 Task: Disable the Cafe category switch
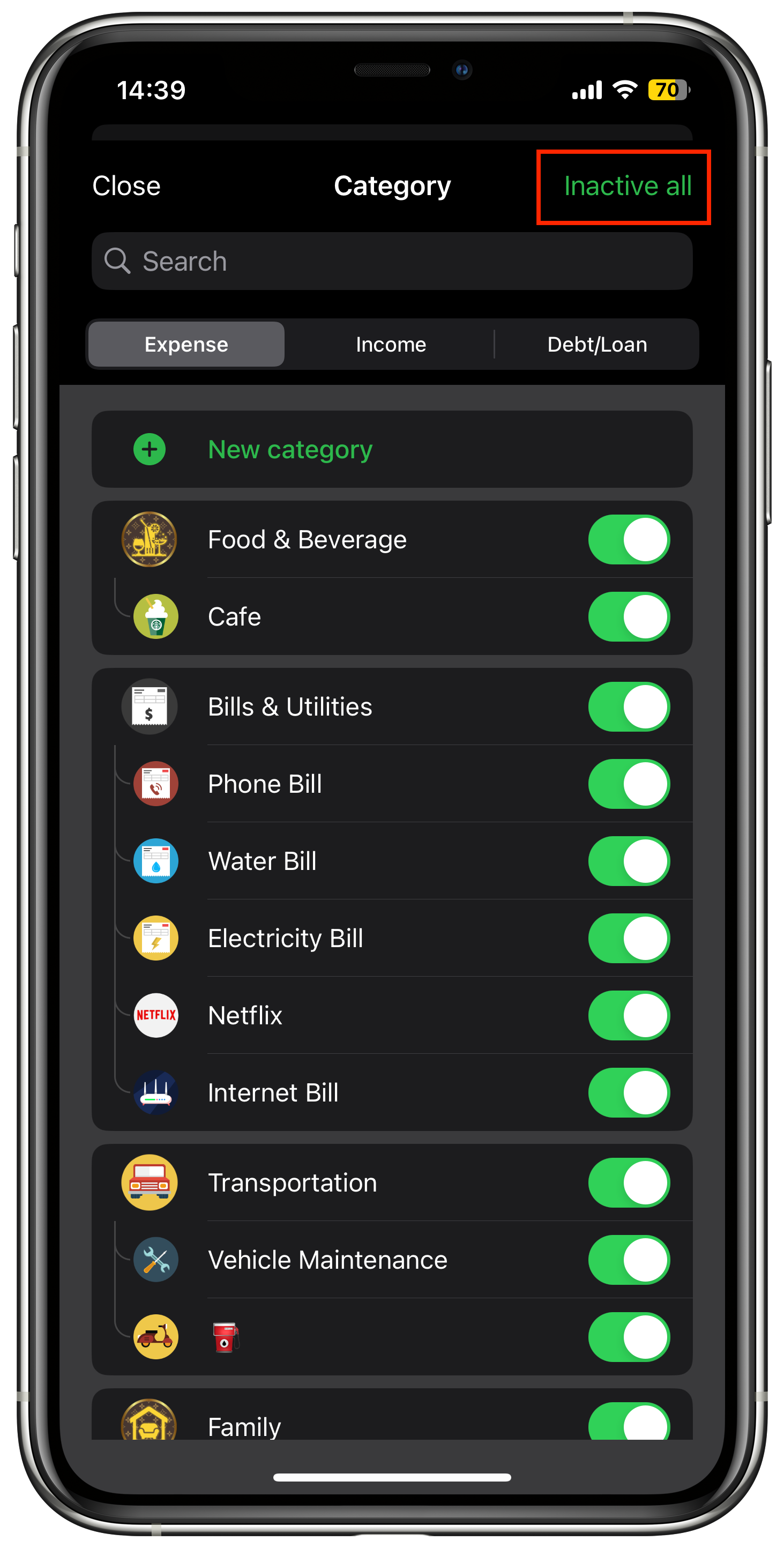[629, 616]
